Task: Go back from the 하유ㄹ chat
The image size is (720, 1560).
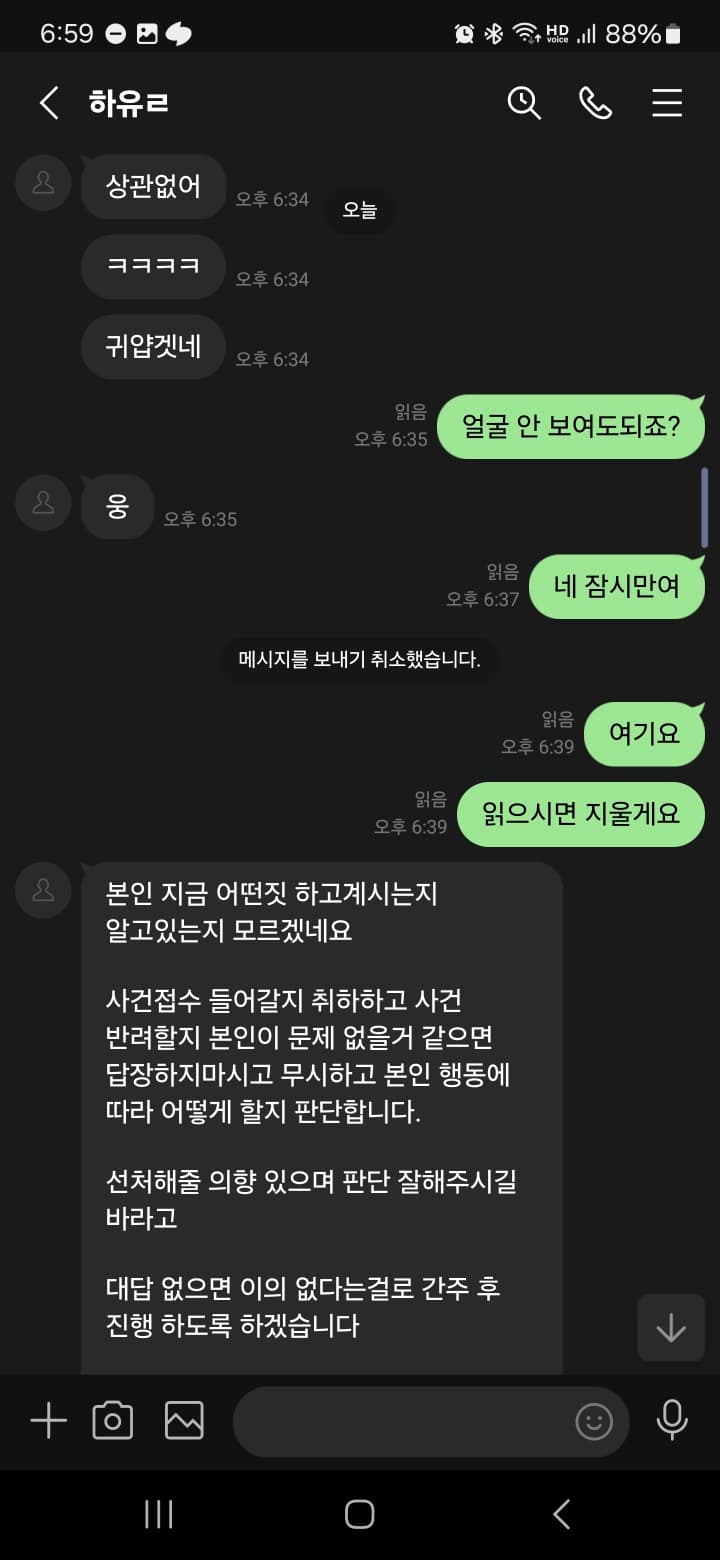Action: [x=49, y=103]
